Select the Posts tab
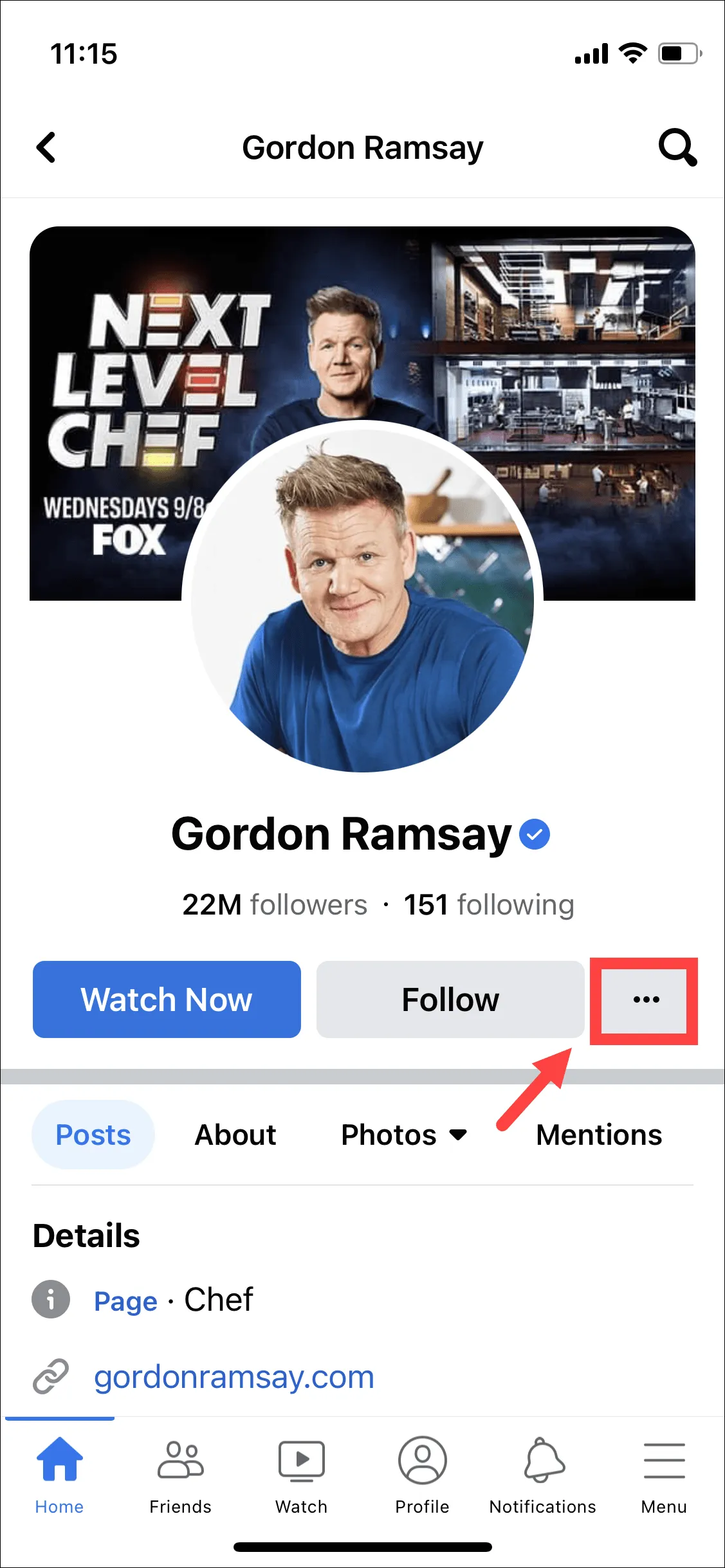Screen dimensions: 725x1568 (x=93, y=1135)
